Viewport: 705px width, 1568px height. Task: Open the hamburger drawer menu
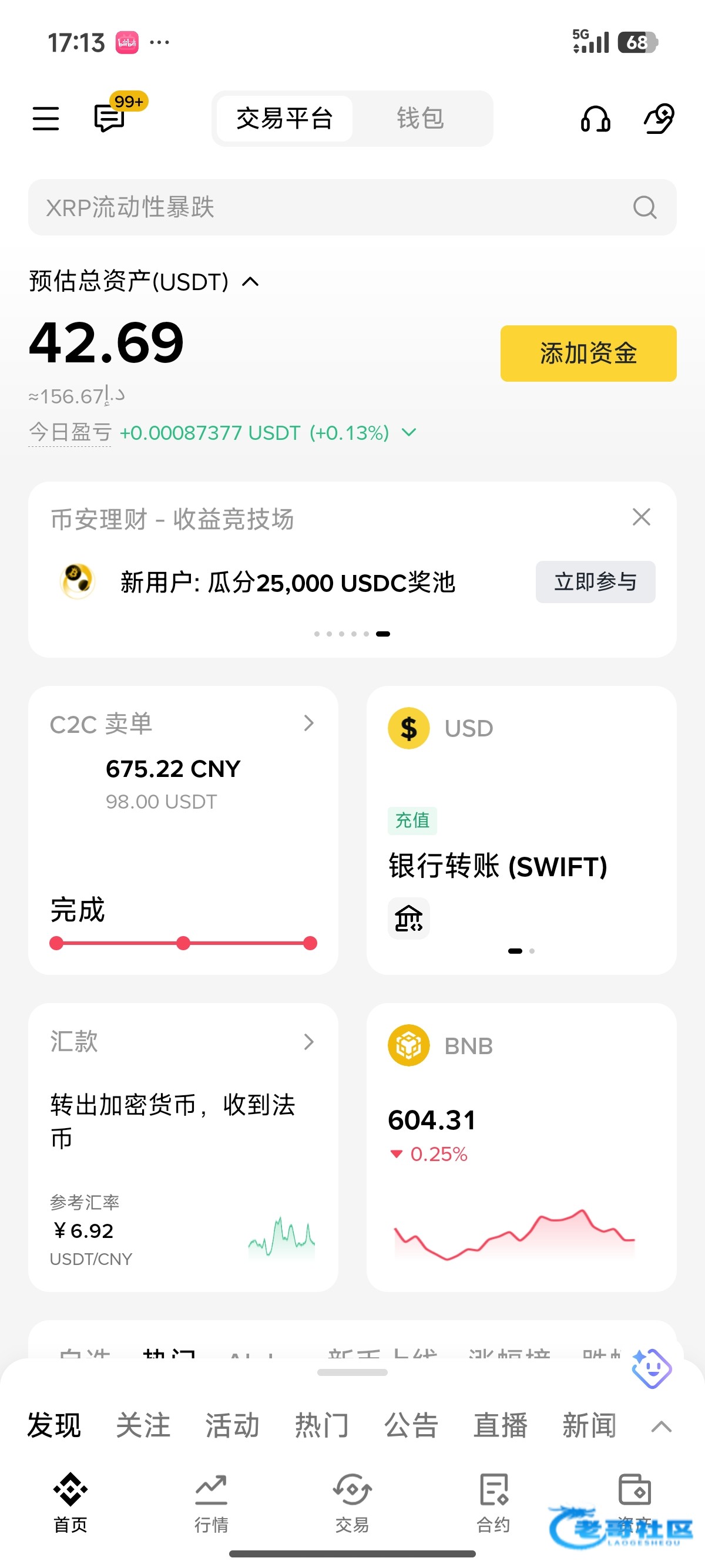coord(46,118)
